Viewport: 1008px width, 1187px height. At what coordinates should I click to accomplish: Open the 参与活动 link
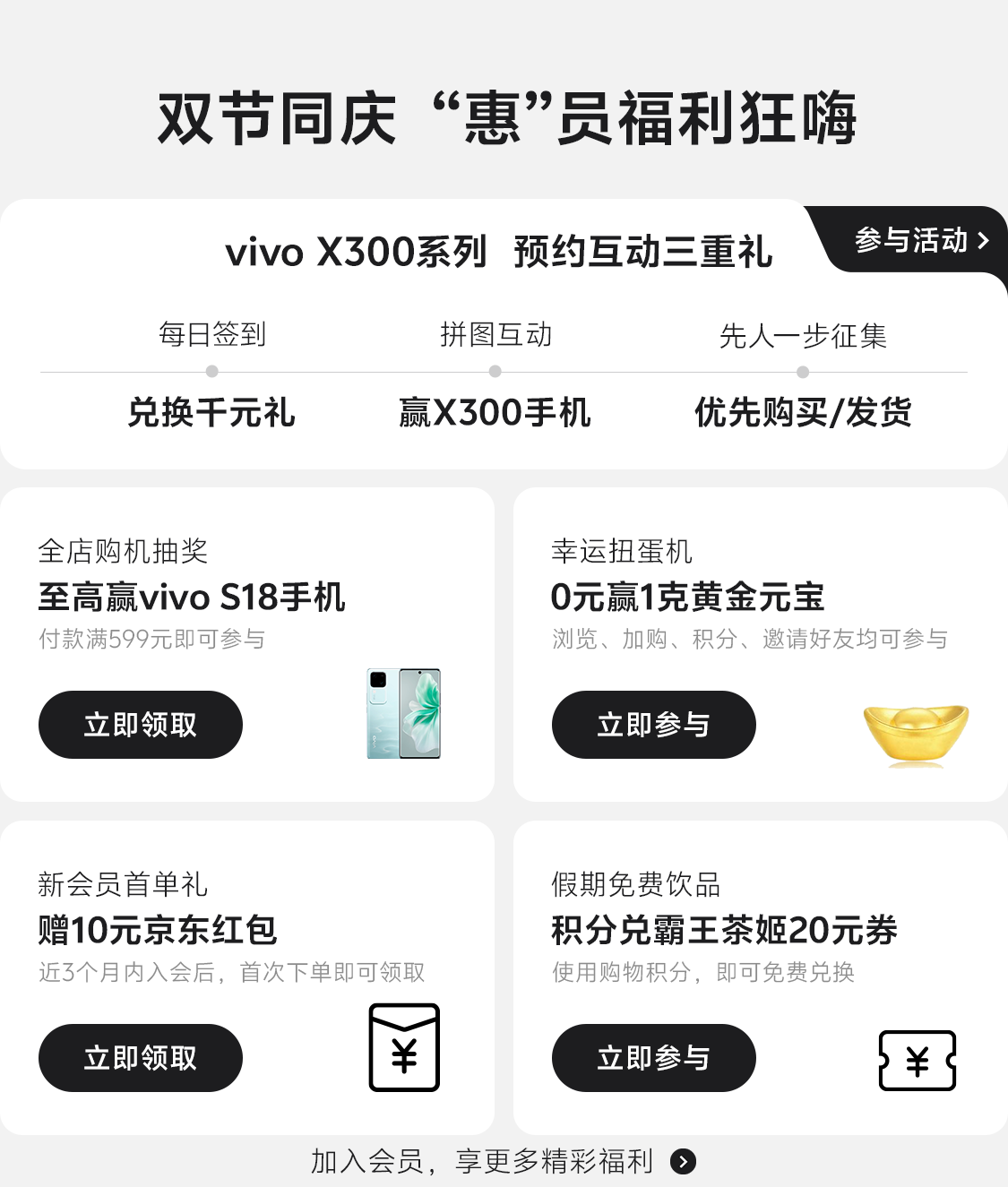[921, 240]
